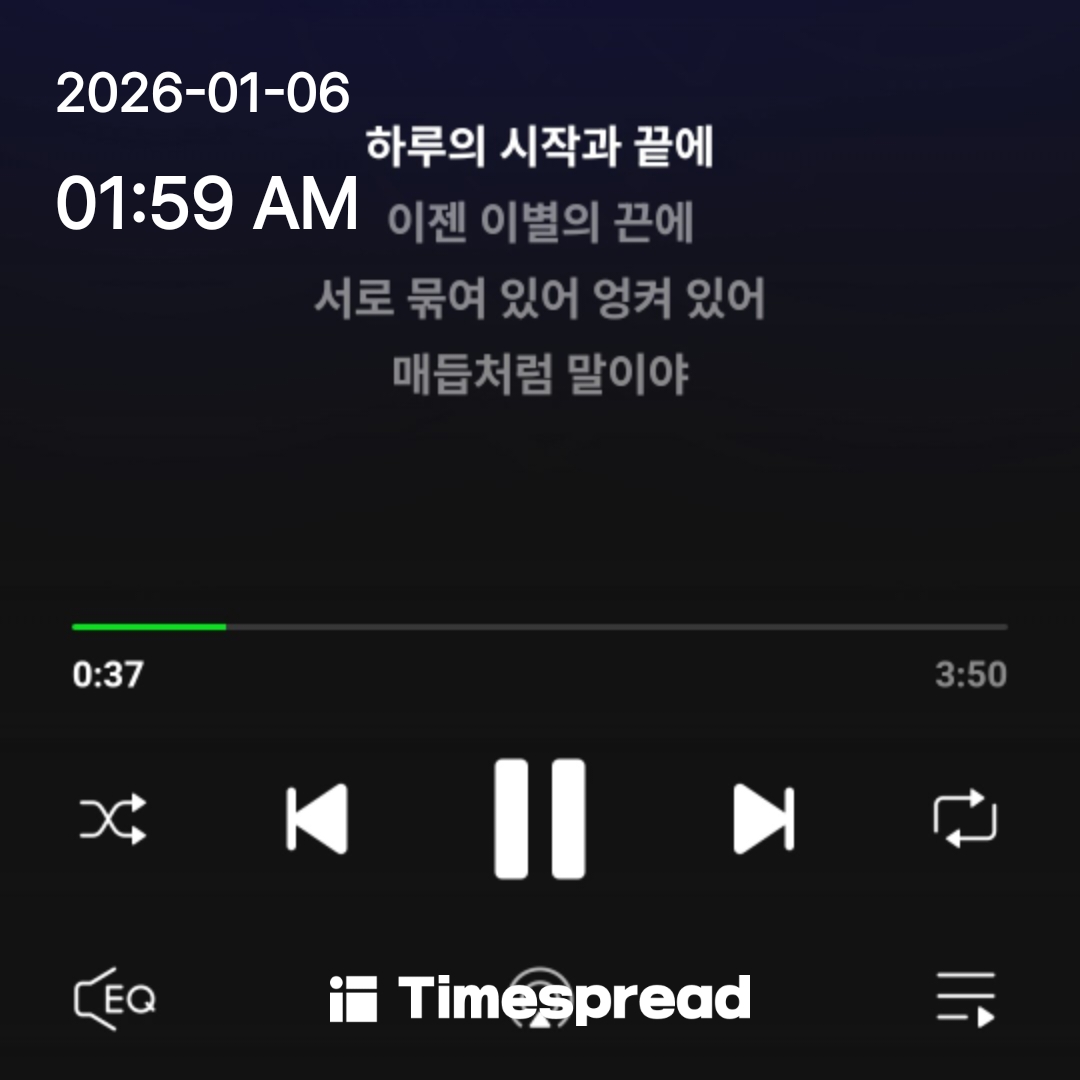
Task: Skip to the next track
Action: pos(763,818)
